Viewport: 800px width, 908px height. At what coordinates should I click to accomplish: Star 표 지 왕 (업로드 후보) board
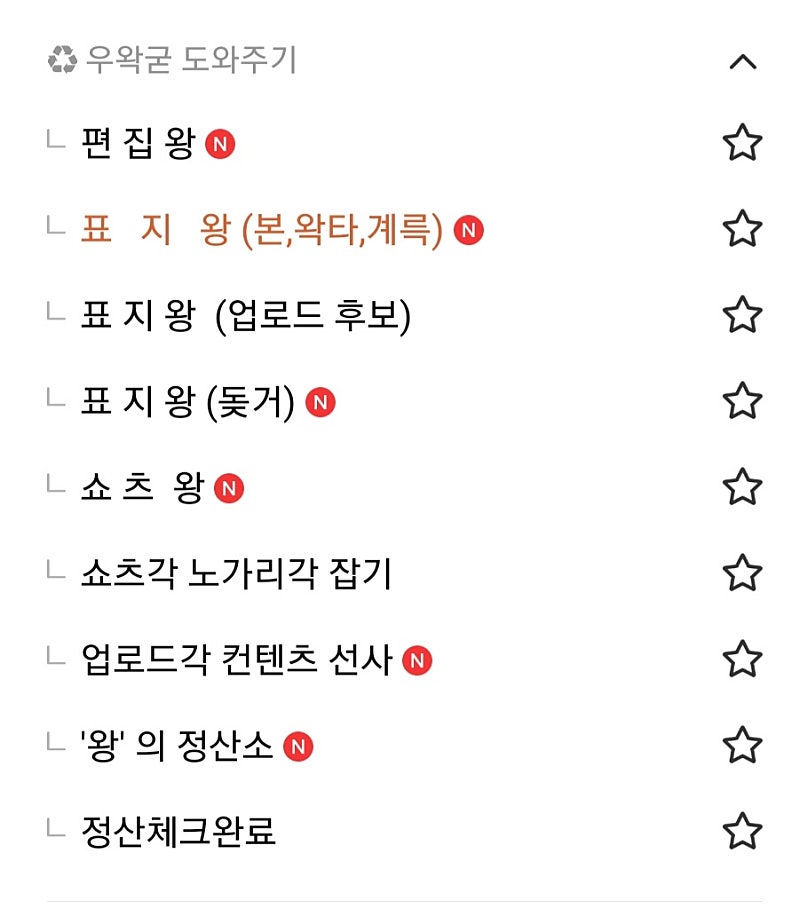[x=742, y=315]
